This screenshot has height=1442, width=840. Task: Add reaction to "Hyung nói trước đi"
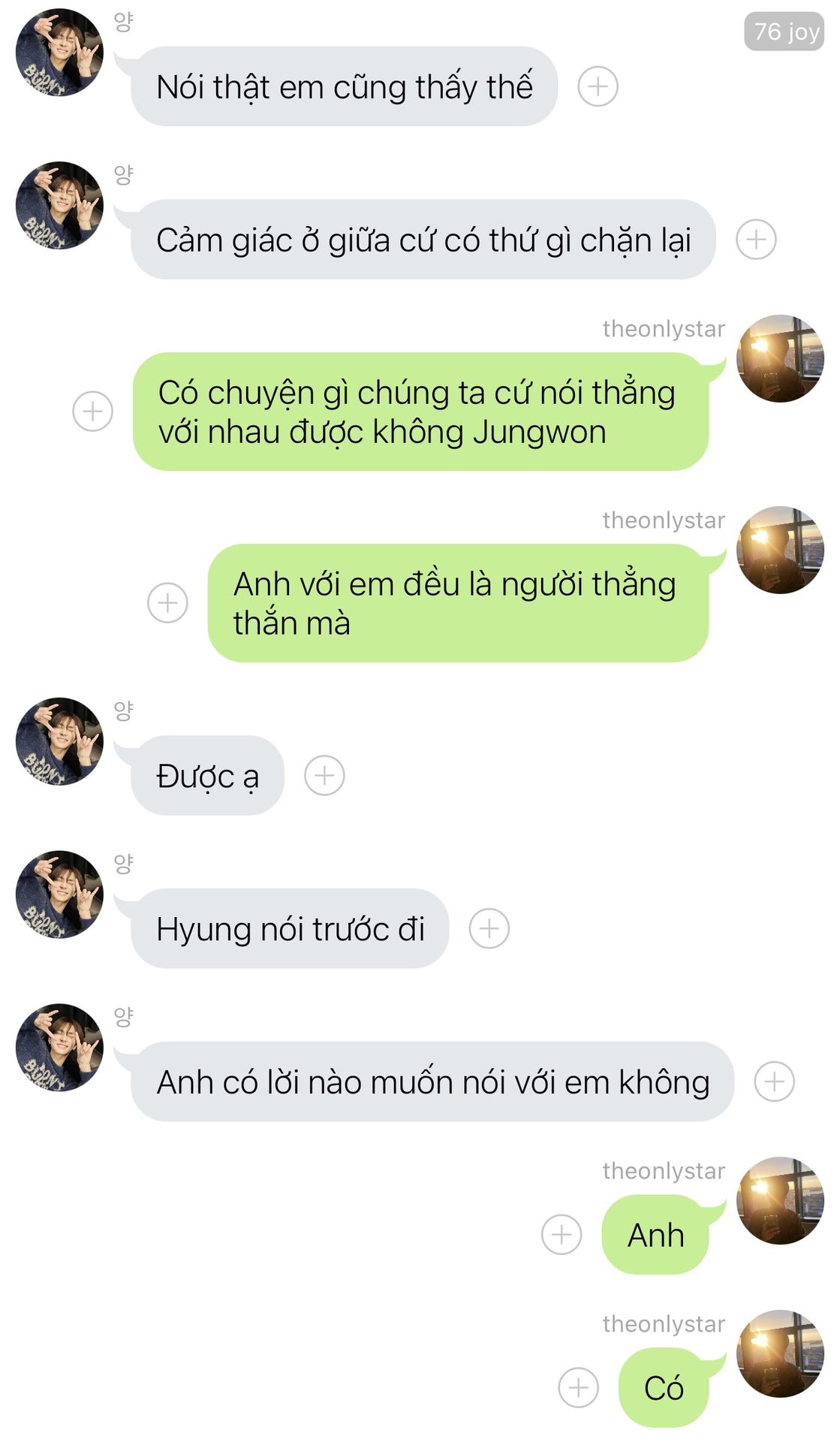click(x=489, y=929)
